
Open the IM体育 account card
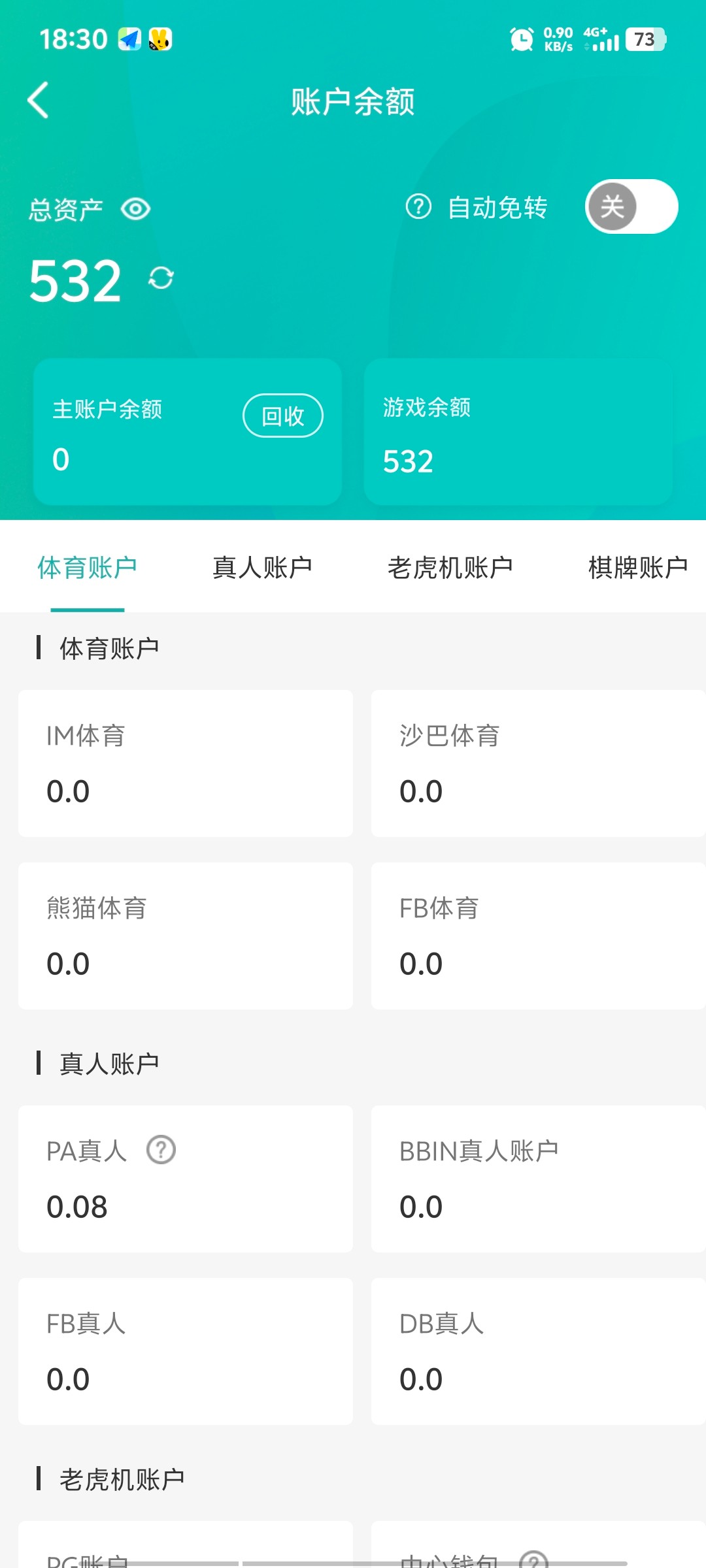[x=186, y=763]
